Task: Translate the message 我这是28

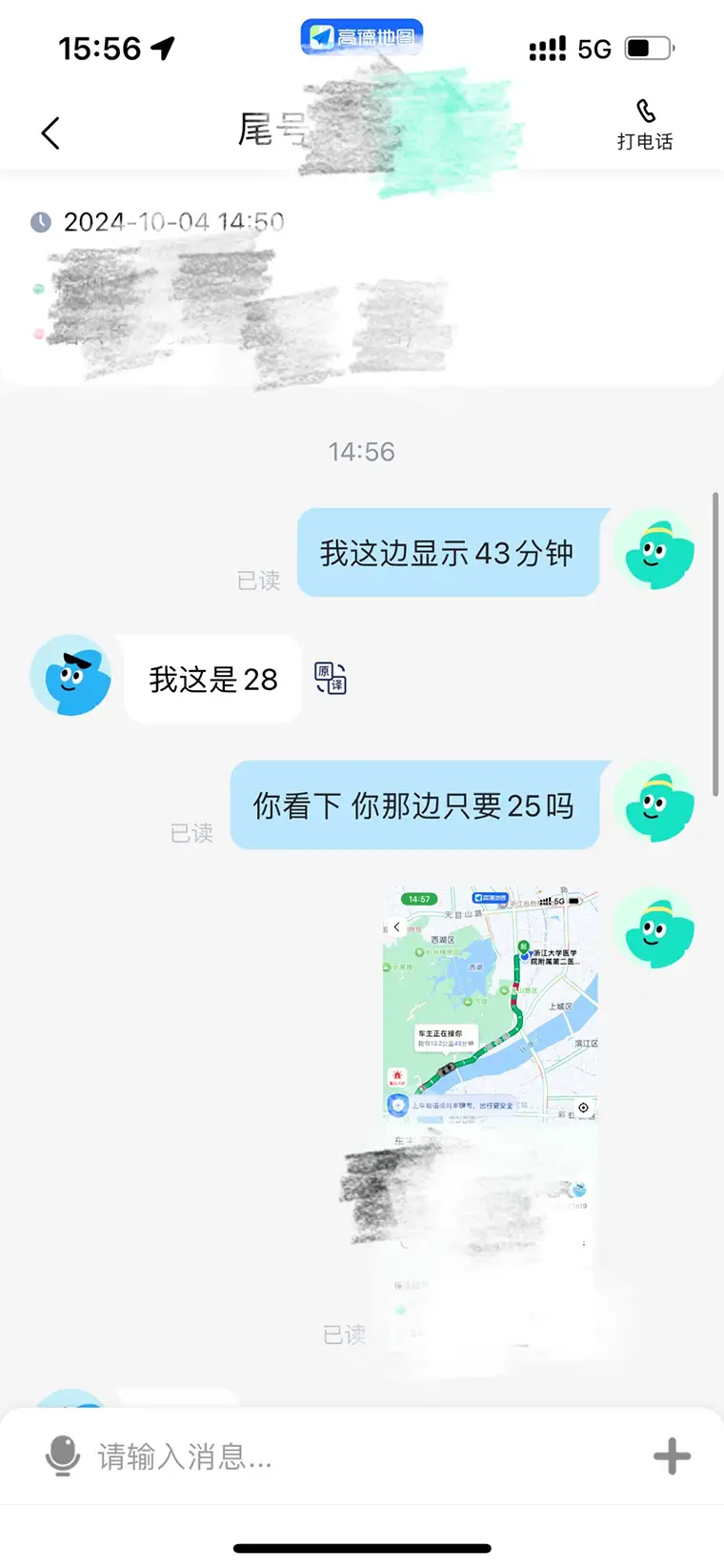Action: [331, 679]
